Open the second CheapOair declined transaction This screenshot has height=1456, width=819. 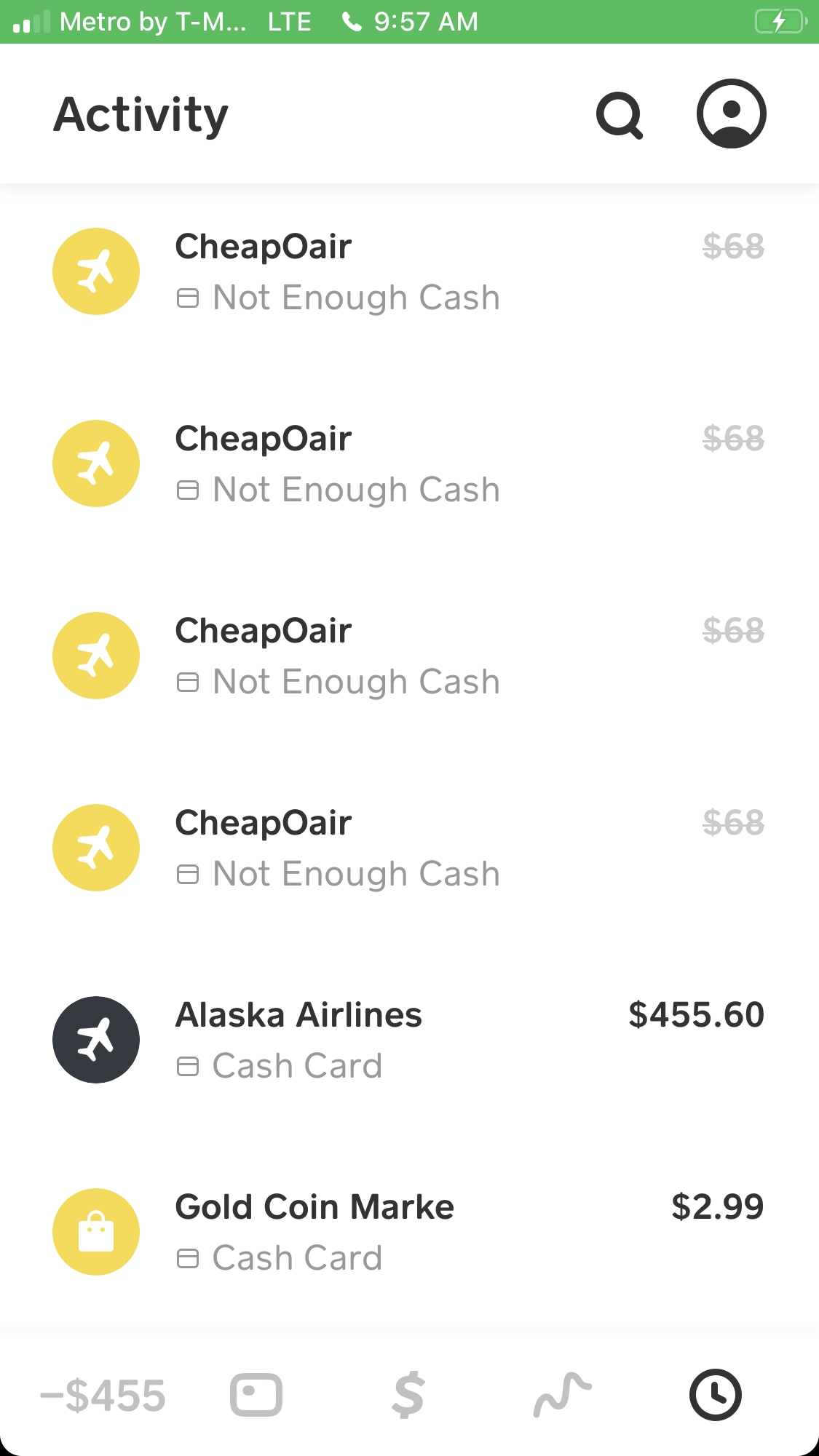point(408,463)
